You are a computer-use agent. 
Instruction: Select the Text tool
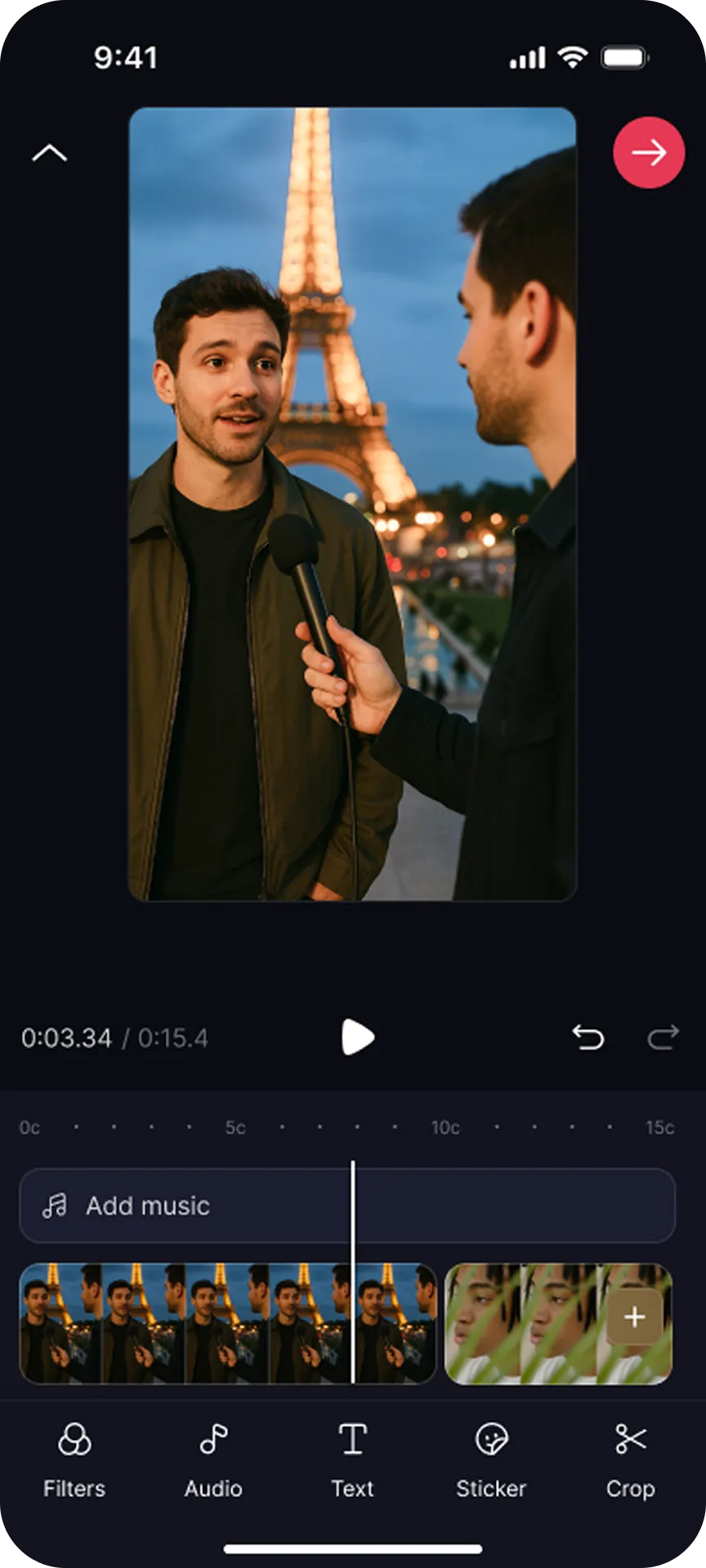click(x=352, y=1462)
